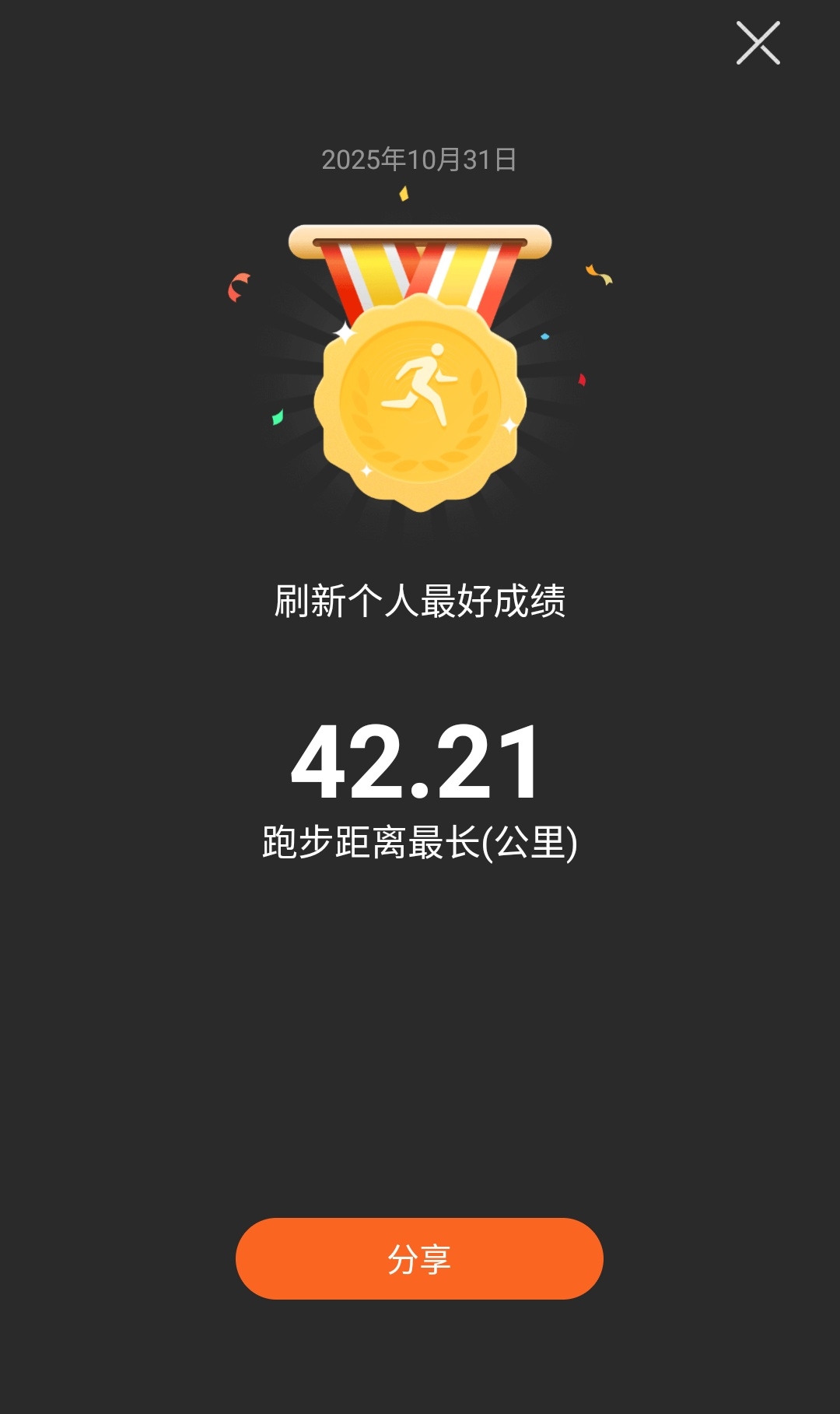This screenshot has width=840, height=1414.
Task: Tap the orange 分享 share button
Action: pyautogui.click(x=419, y=1258)
